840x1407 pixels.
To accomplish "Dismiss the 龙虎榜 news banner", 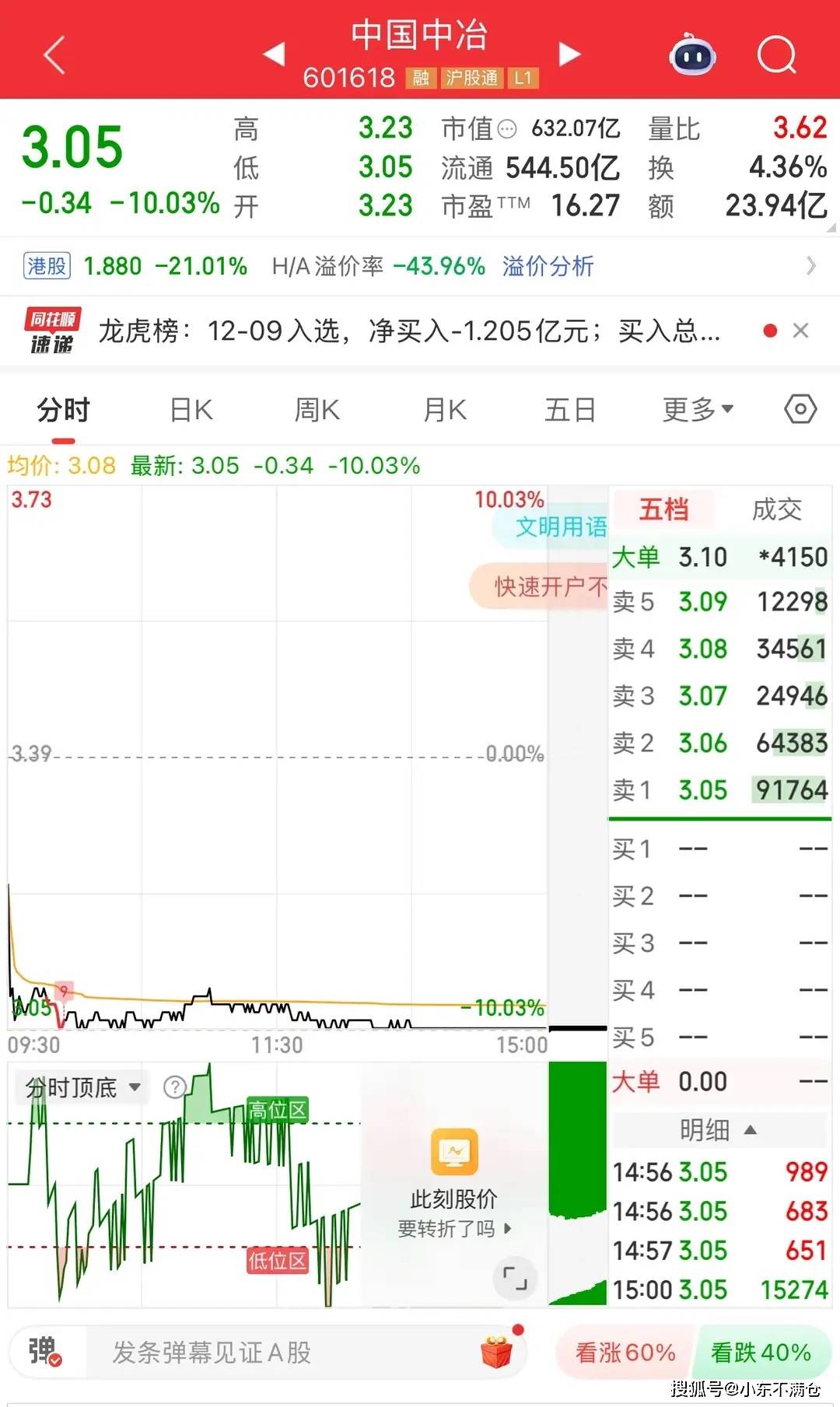I will click(x=800, y=331).
